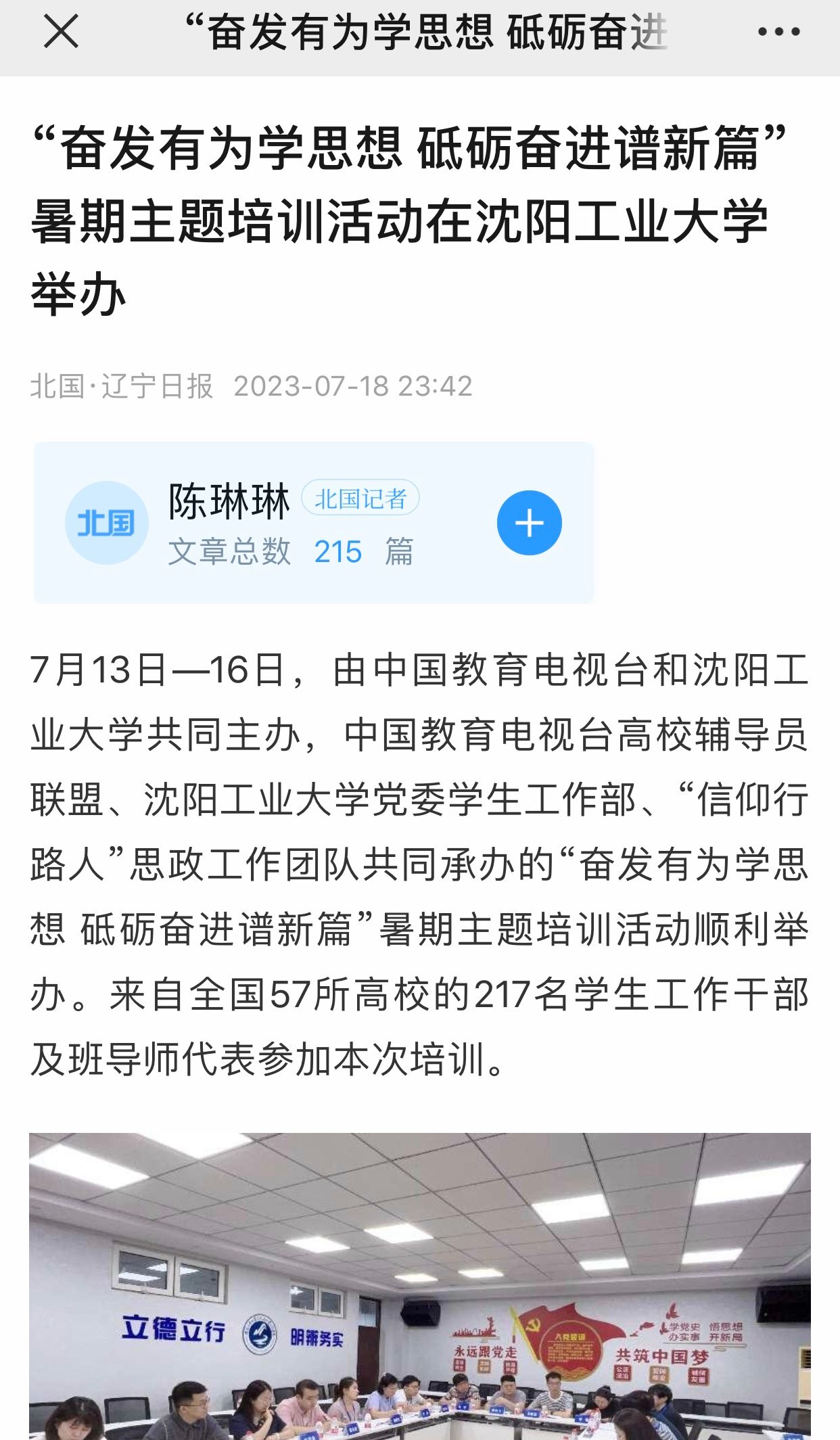Close the article webview
Image resolution: width=840 pixels, height=1440 pixels.
click(61, 32)
